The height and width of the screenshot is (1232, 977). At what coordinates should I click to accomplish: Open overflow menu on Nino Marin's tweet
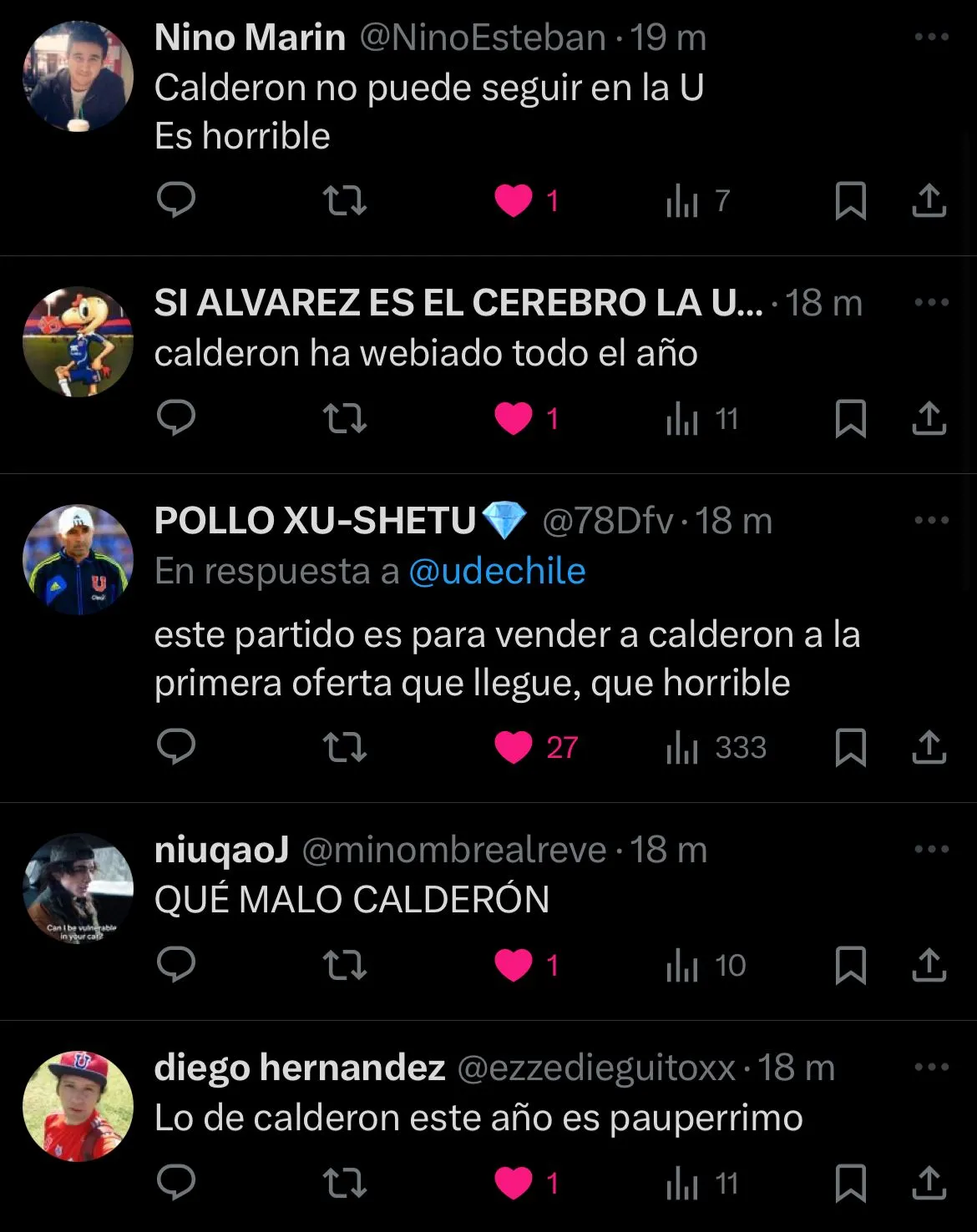pyautogui.click(x=931, y=37)
